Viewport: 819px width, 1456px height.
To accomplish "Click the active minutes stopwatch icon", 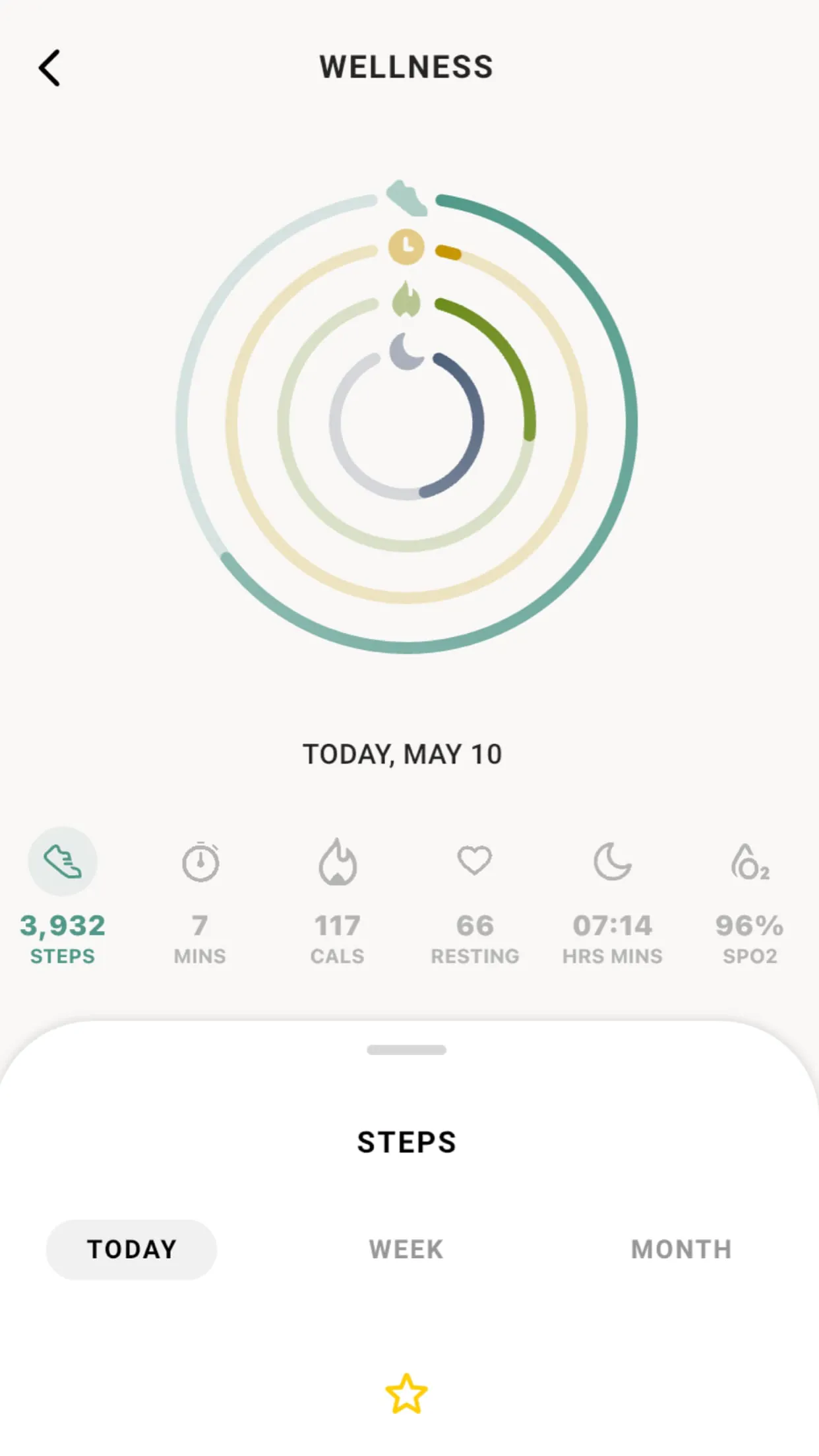I will click(200, 861).
